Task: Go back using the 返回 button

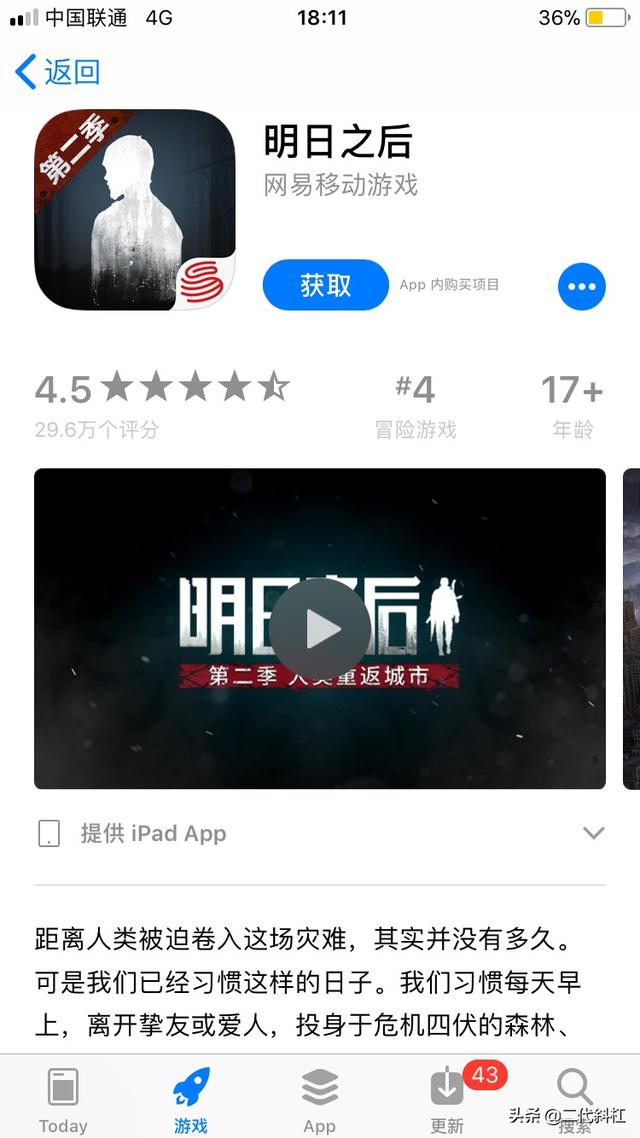Action: pos(58,72)
